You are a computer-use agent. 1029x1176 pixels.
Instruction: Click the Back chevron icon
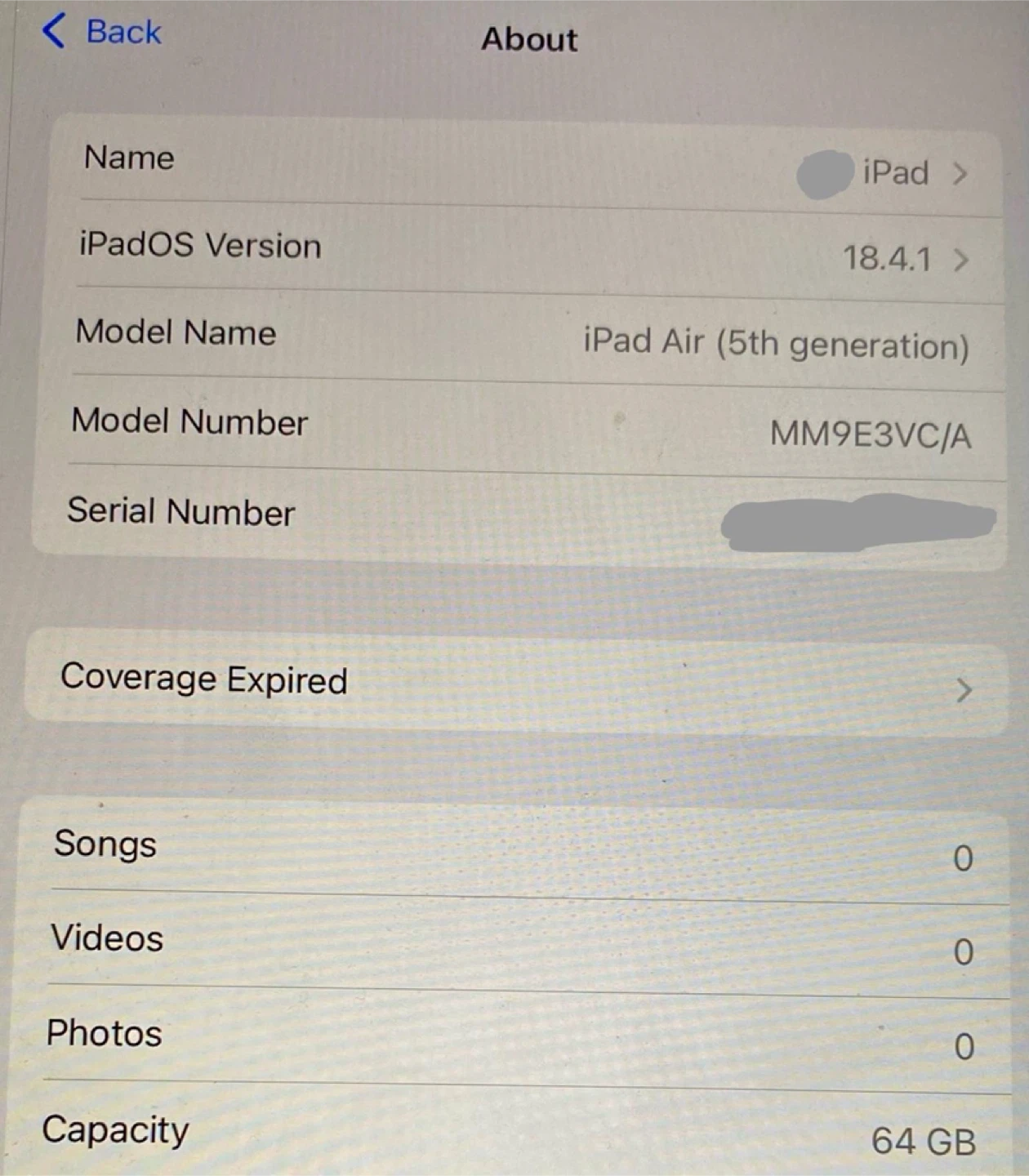point(54,33)
